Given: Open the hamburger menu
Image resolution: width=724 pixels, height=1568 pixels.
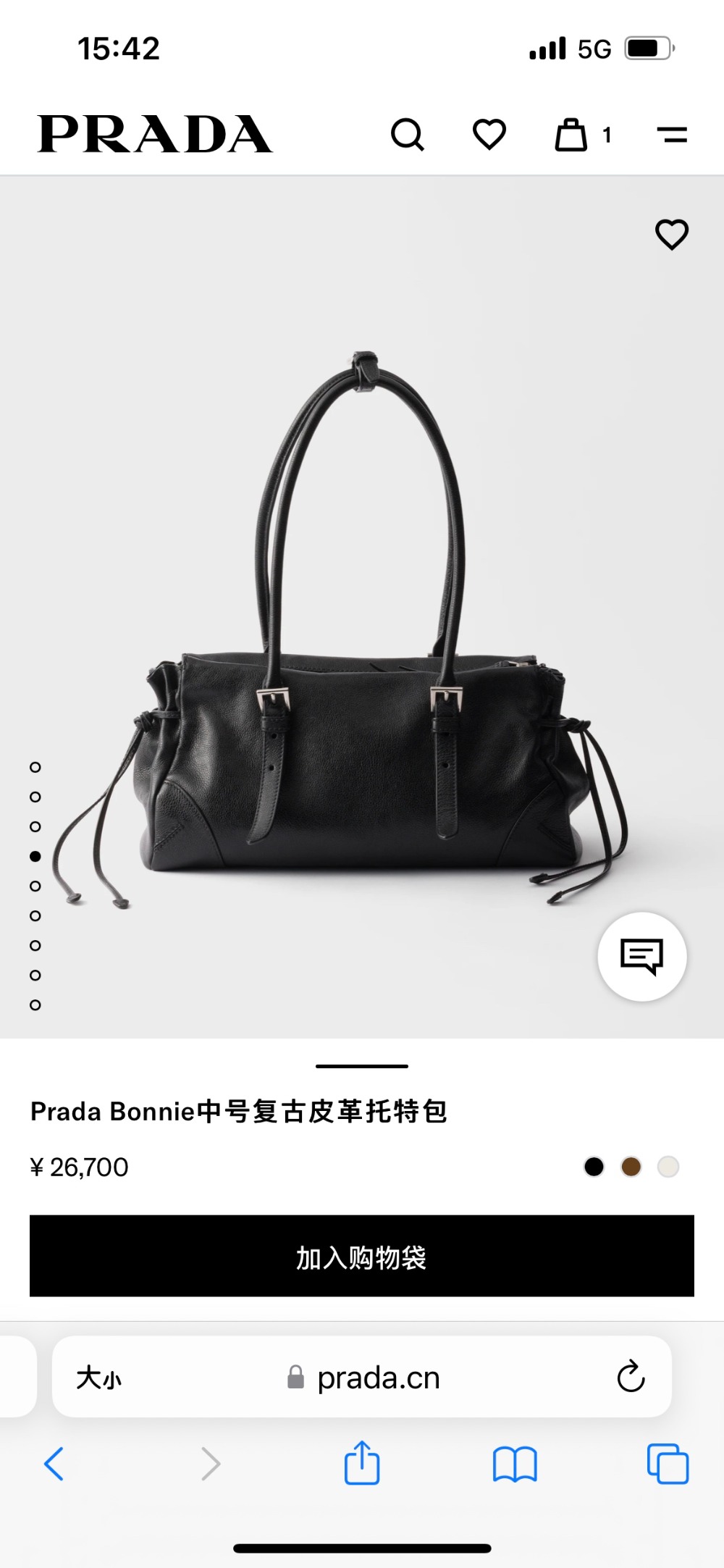Looking at the screenshot, I should [x=672, y=135].
